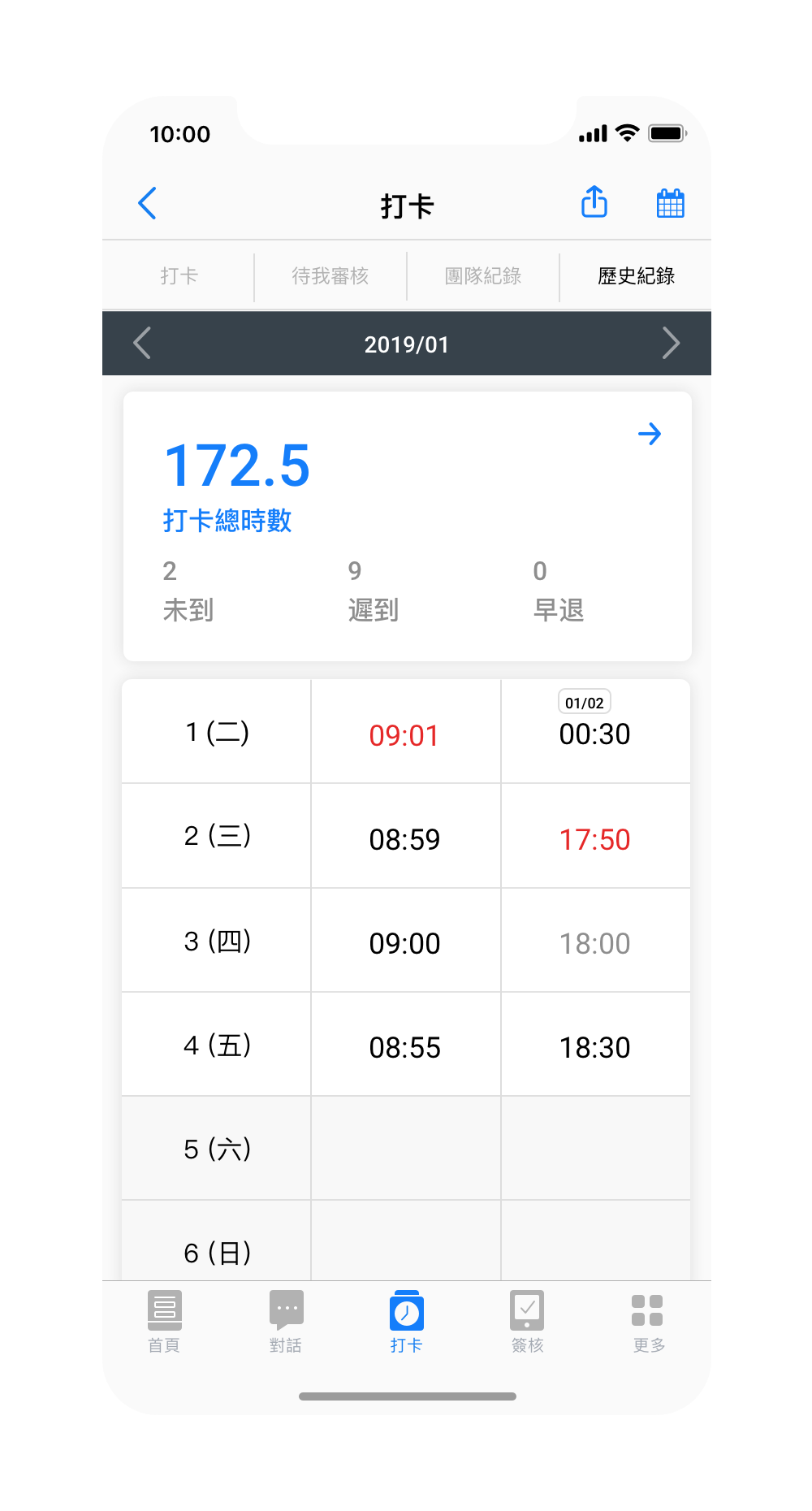Open the record row for 1 (二)
The image size is (812, 1511).
(x=217, y=733)
